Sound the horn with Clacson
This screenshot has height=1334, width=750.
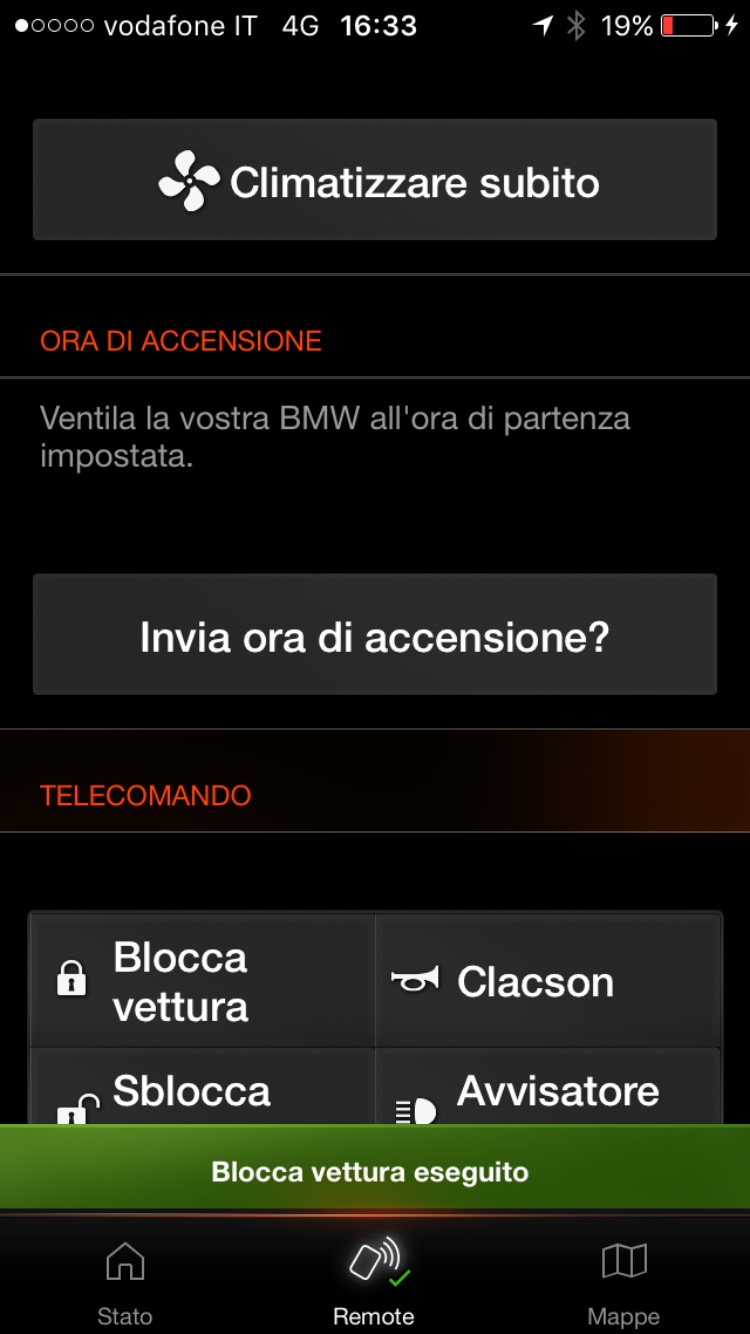(548, 981)
